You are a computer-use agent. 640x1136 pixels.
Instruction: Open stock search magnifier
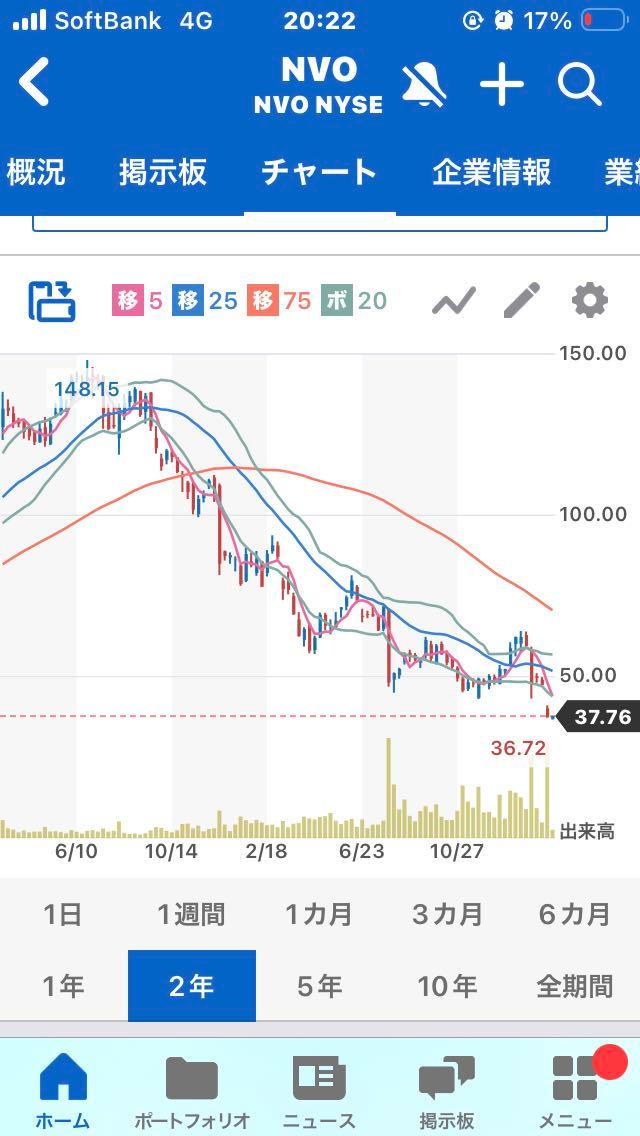[580, 84]
